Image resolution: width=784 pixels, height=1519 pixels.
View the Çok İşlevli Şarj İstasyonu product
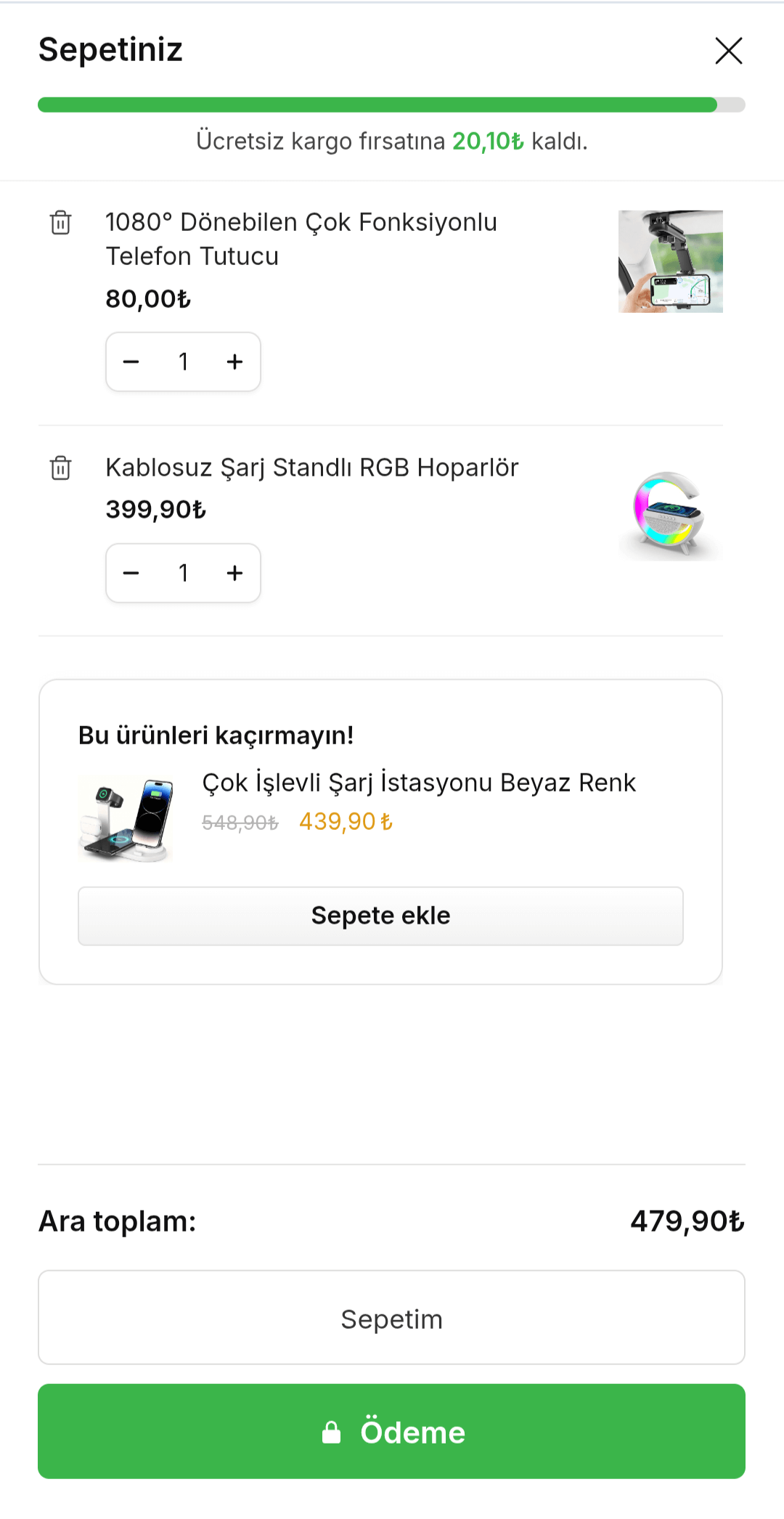(x=418, y=783)
